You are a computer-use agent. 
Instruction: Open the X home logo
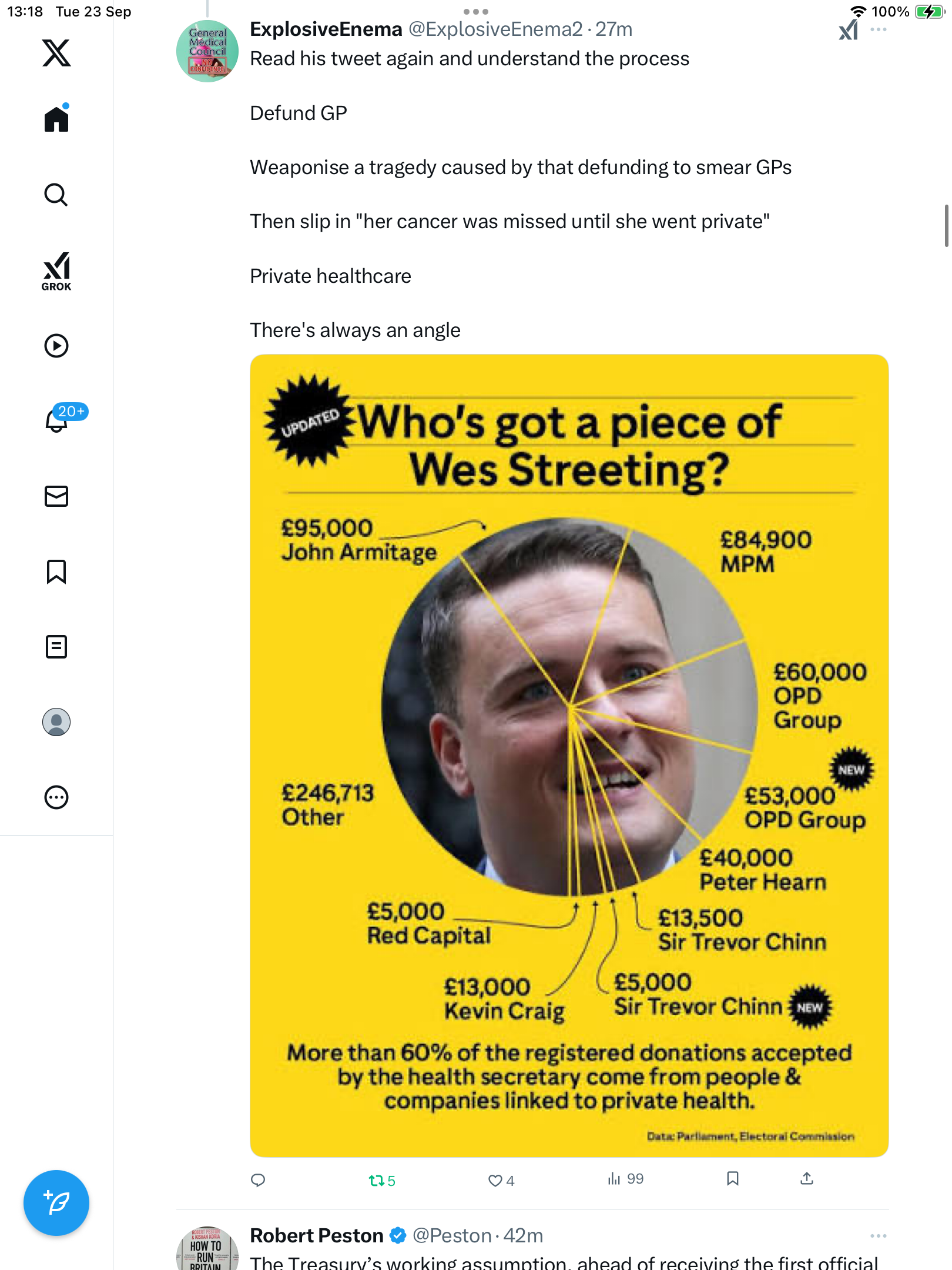click(56, 53)
